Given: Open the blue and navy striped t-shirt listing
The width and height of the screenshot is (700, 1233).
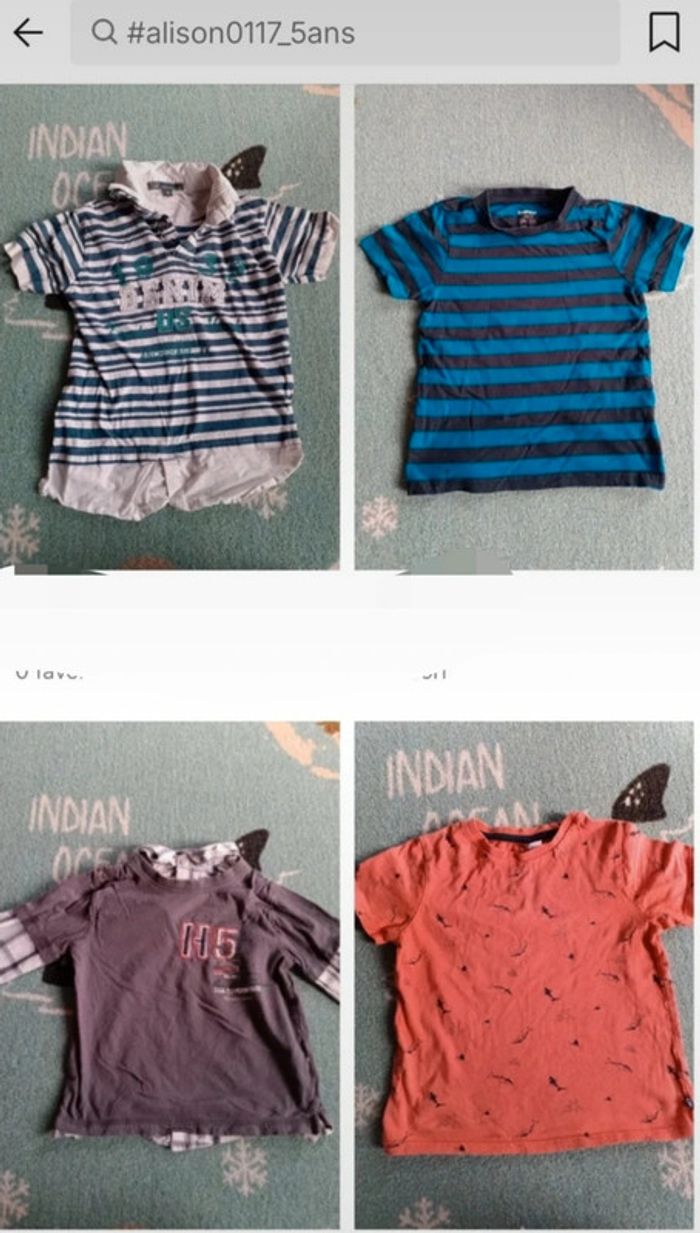Looking at the screenshot, I should click(525, 328).
